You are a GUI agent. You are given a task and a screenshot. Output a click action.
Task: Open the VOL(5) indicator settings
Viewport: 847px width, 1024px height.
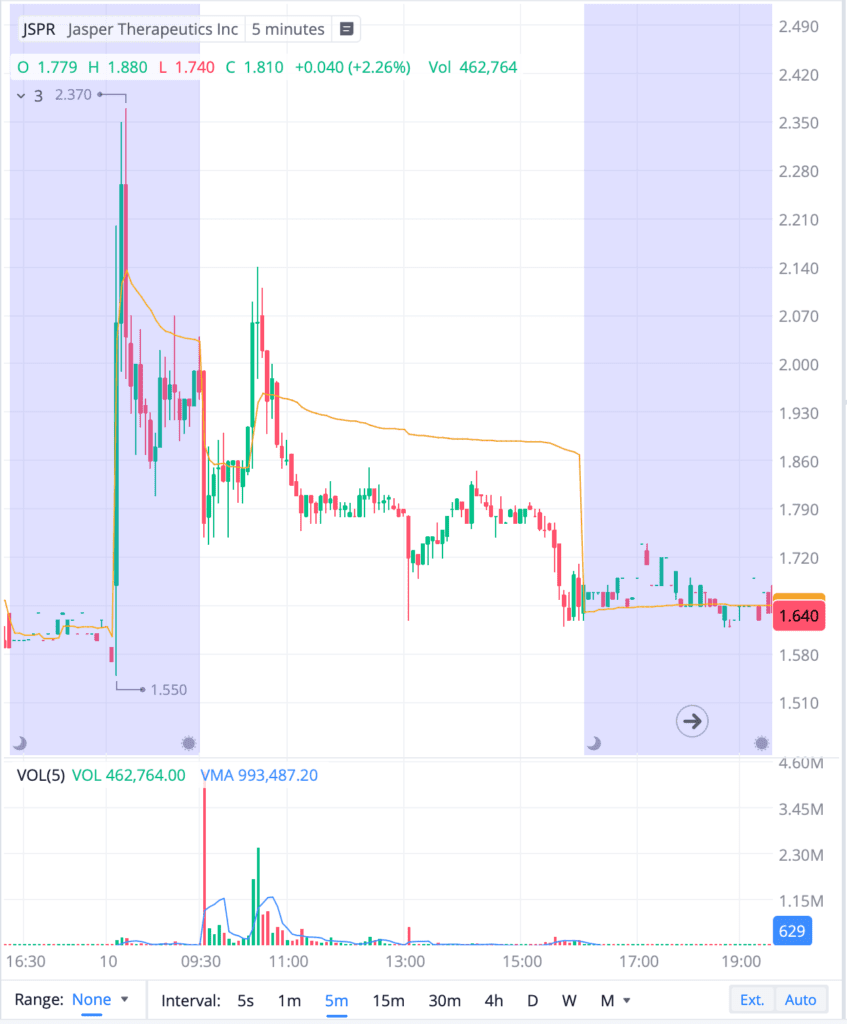tap(40, 775)
